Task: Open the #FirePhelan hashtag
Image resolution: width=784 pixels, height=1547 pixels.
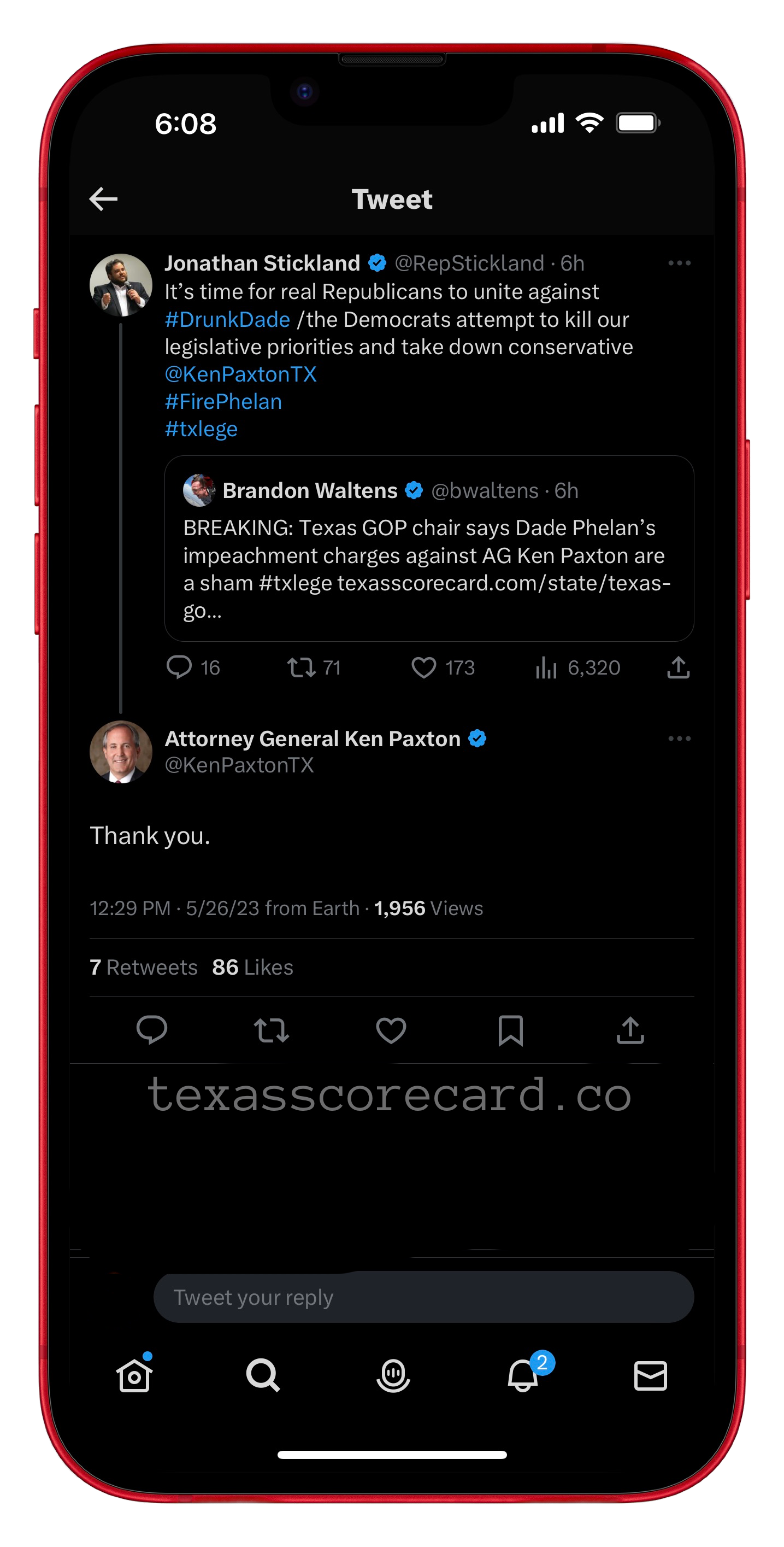Action: click(x=223, y=402)
